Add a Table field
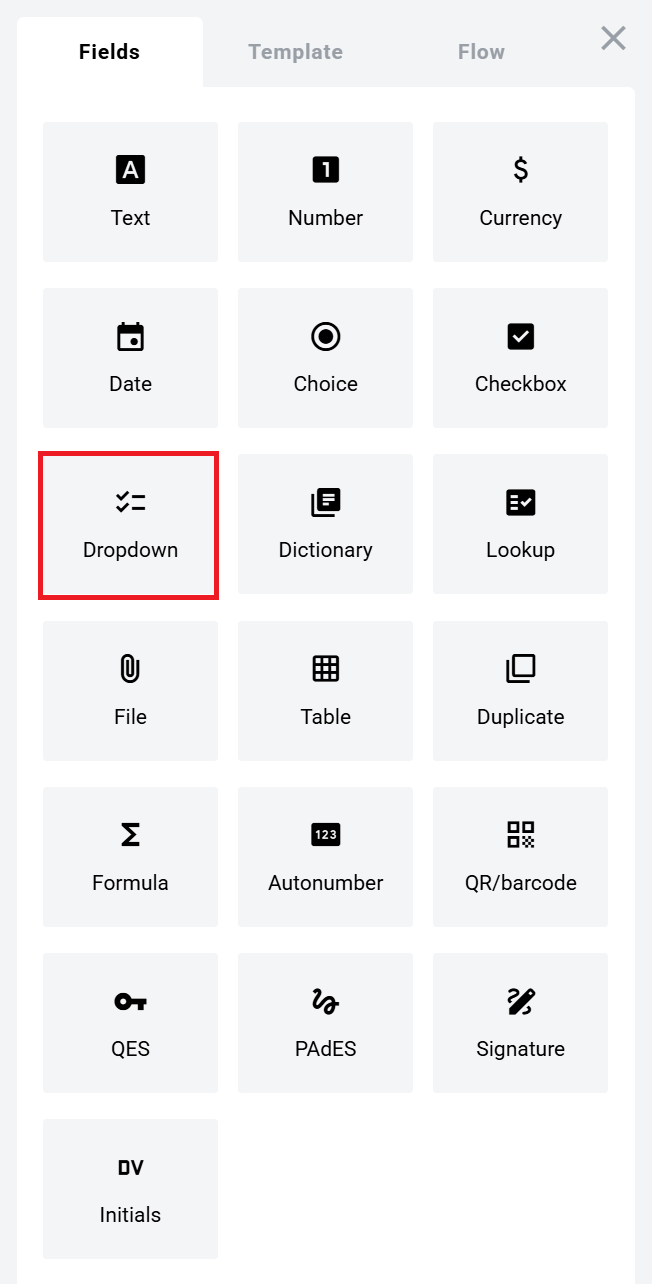The width and height of the screenshot is (652, 1284). pyautogui.click(x=325, y=691)
